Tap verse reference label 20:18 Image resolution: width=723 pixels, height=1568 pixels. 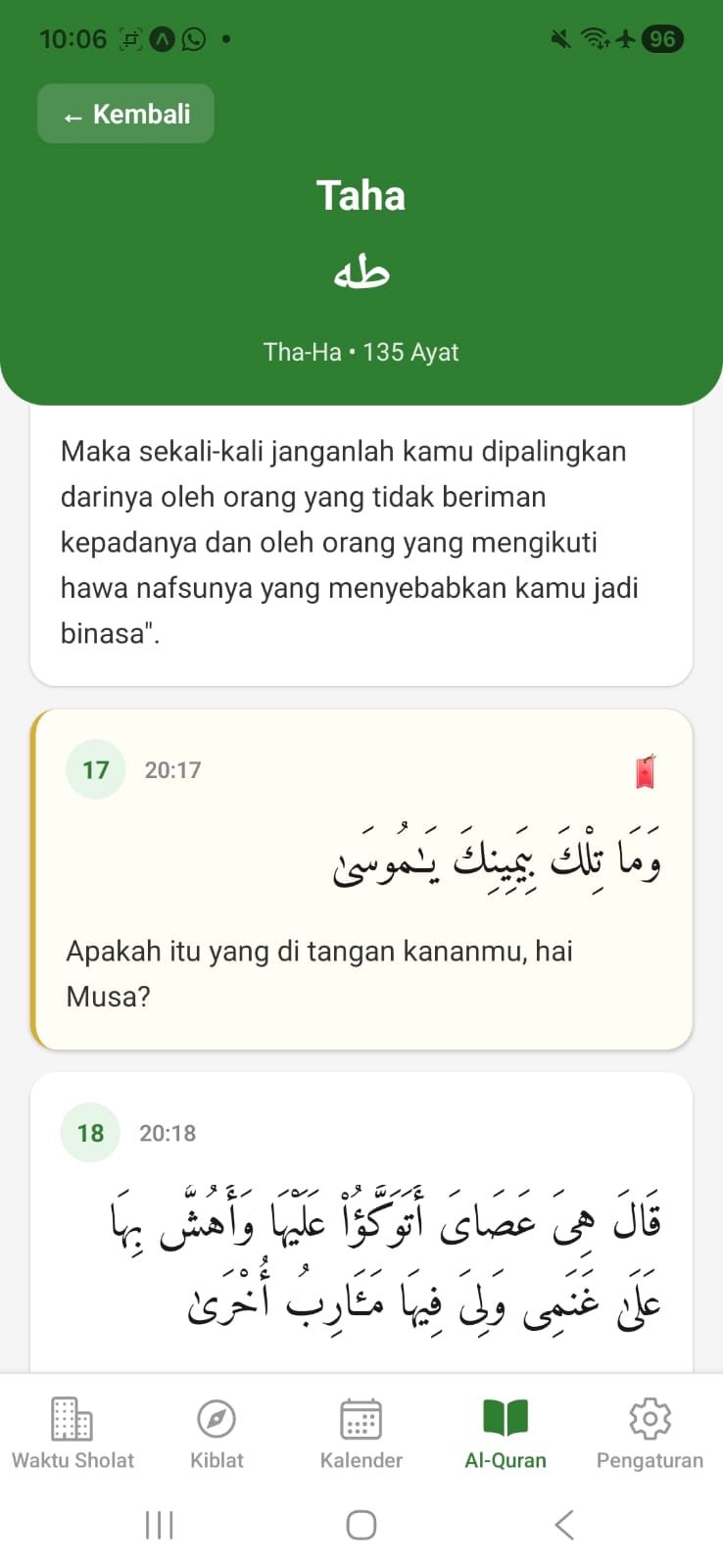coord(168,1133)
